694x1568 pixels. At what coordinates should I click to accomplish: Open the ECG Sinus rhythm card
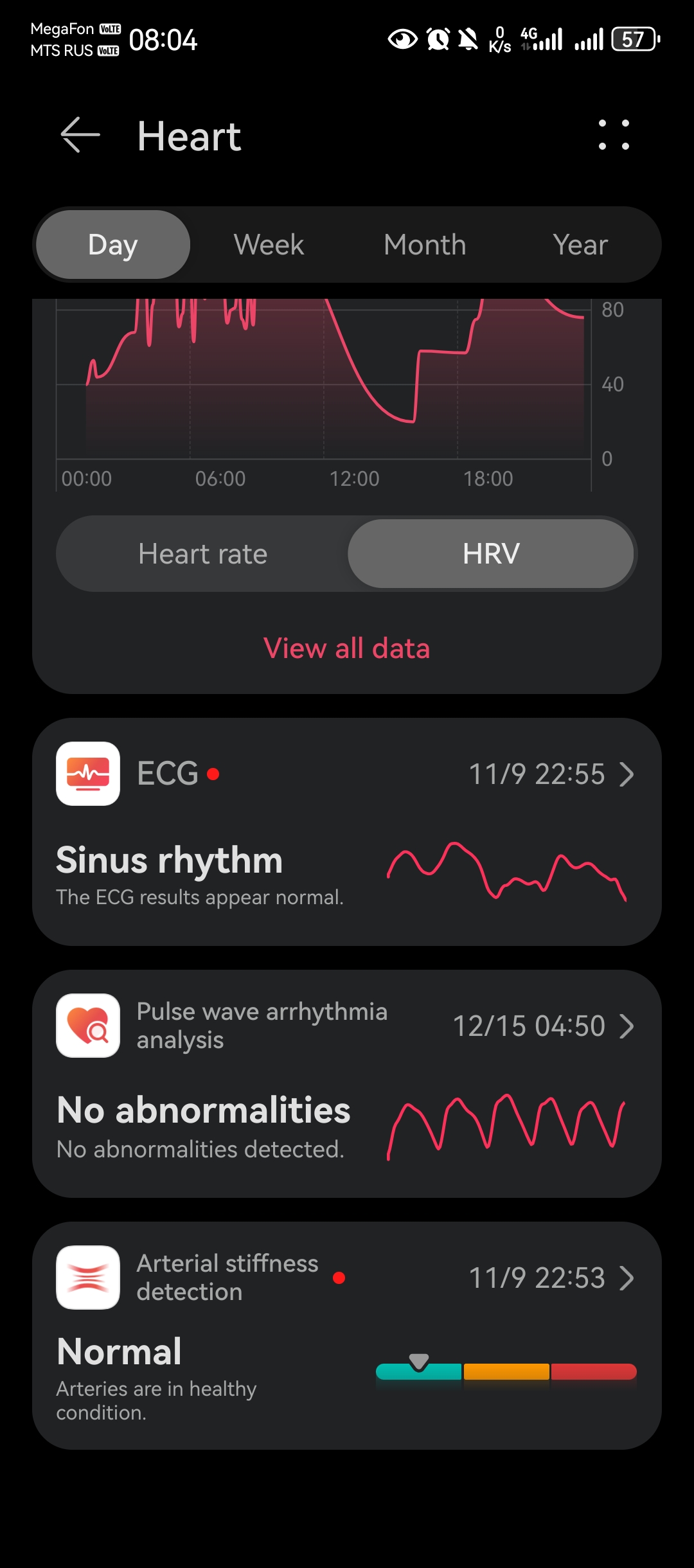[x=347, y=832]
